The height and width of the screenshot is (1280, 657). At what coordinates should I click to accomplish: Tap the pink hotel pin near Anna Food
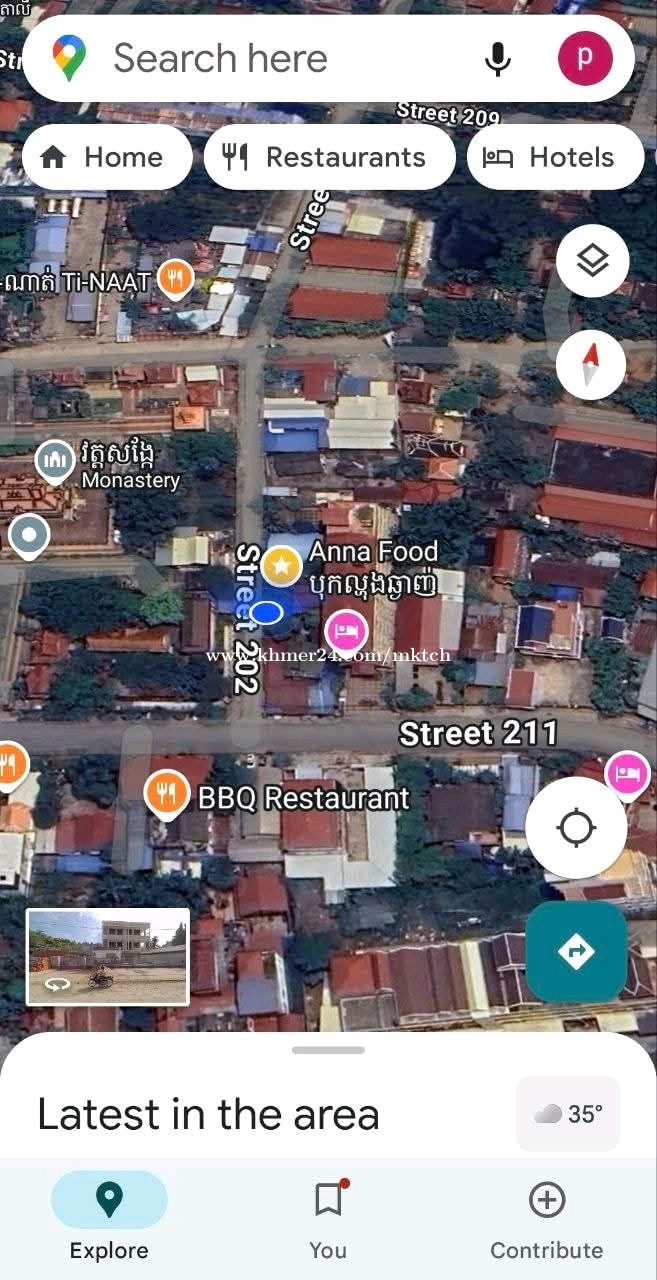point(346,630)
